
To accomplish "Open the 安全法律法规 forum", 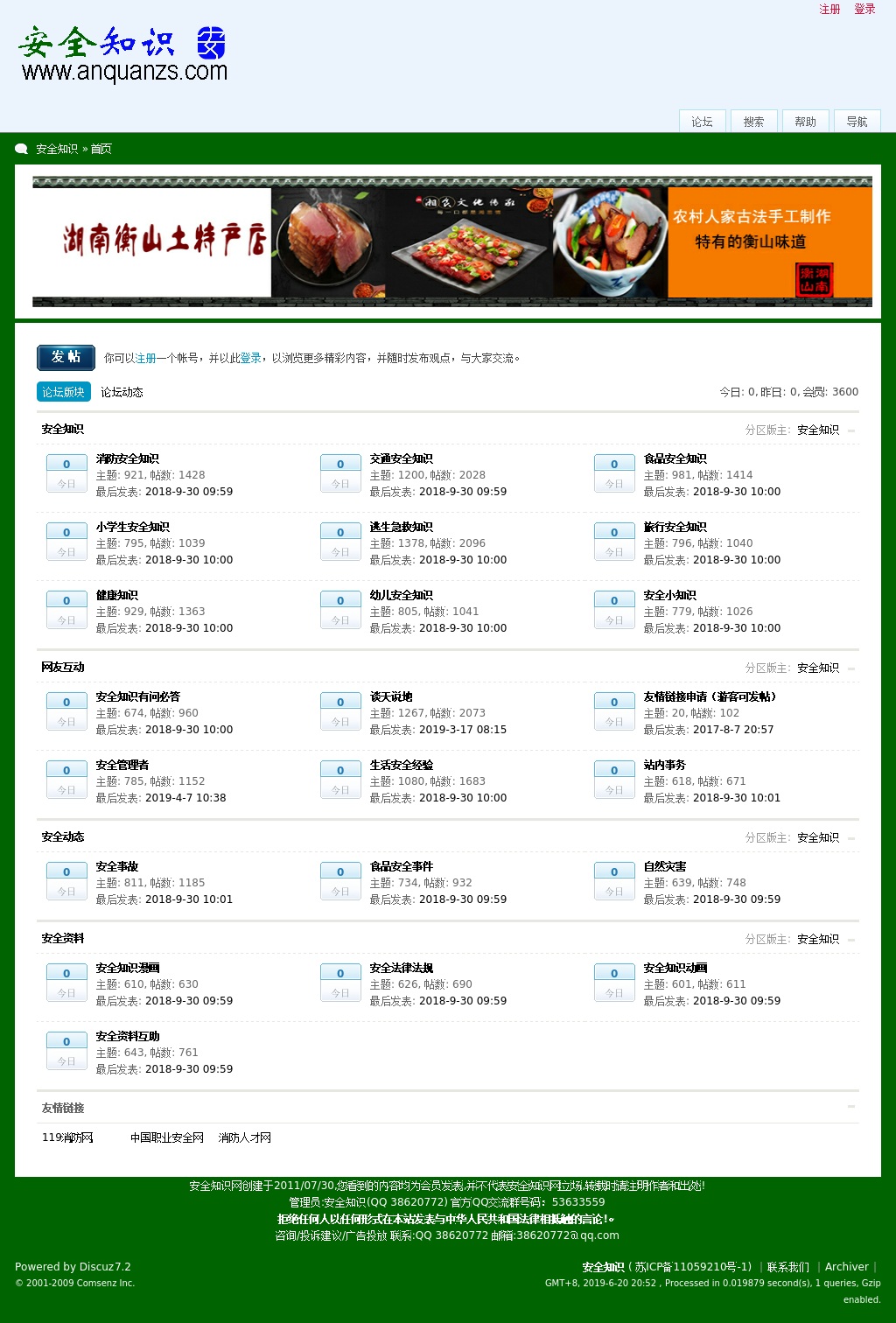I will point(402,968).
